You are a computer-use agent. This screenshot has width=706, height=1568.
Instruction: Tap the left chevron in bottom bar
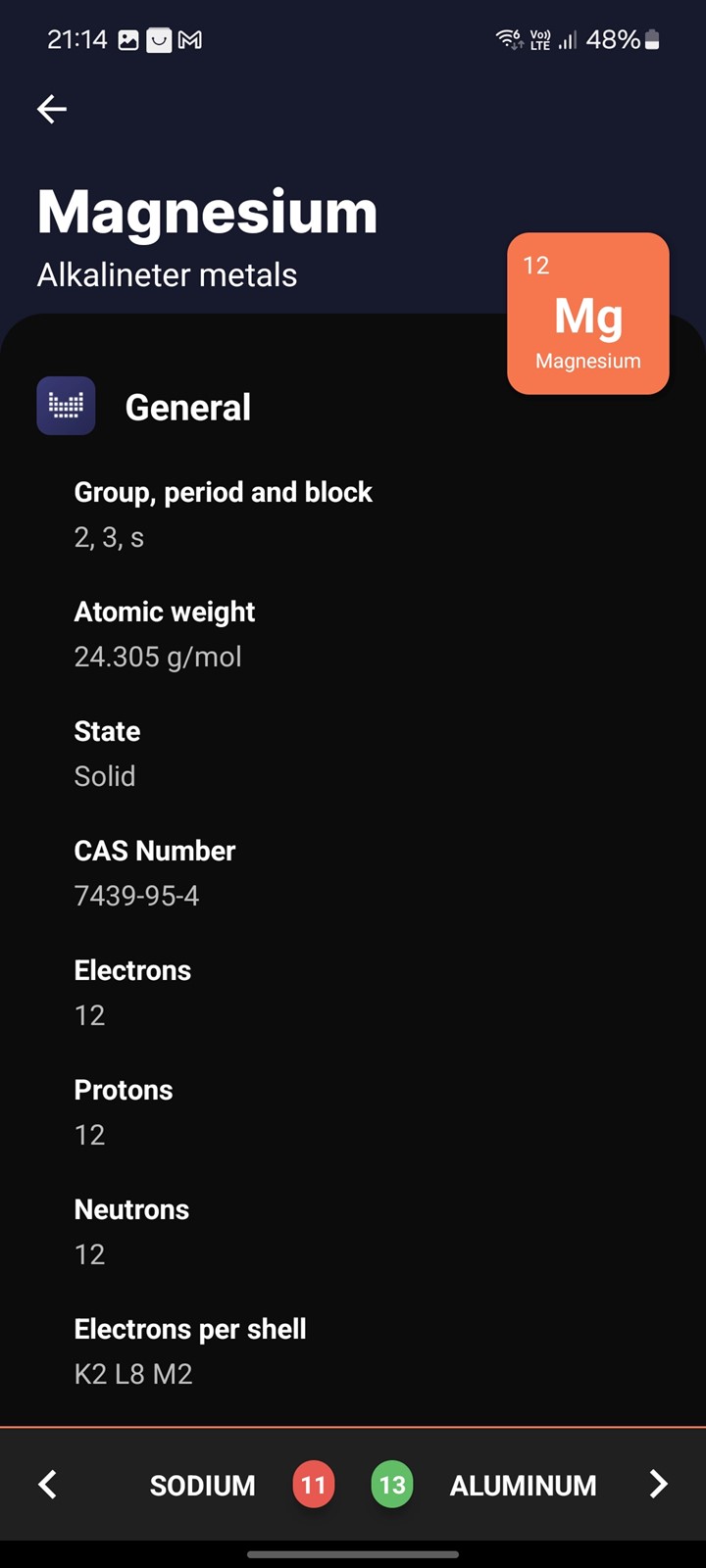pos(47,1485)
